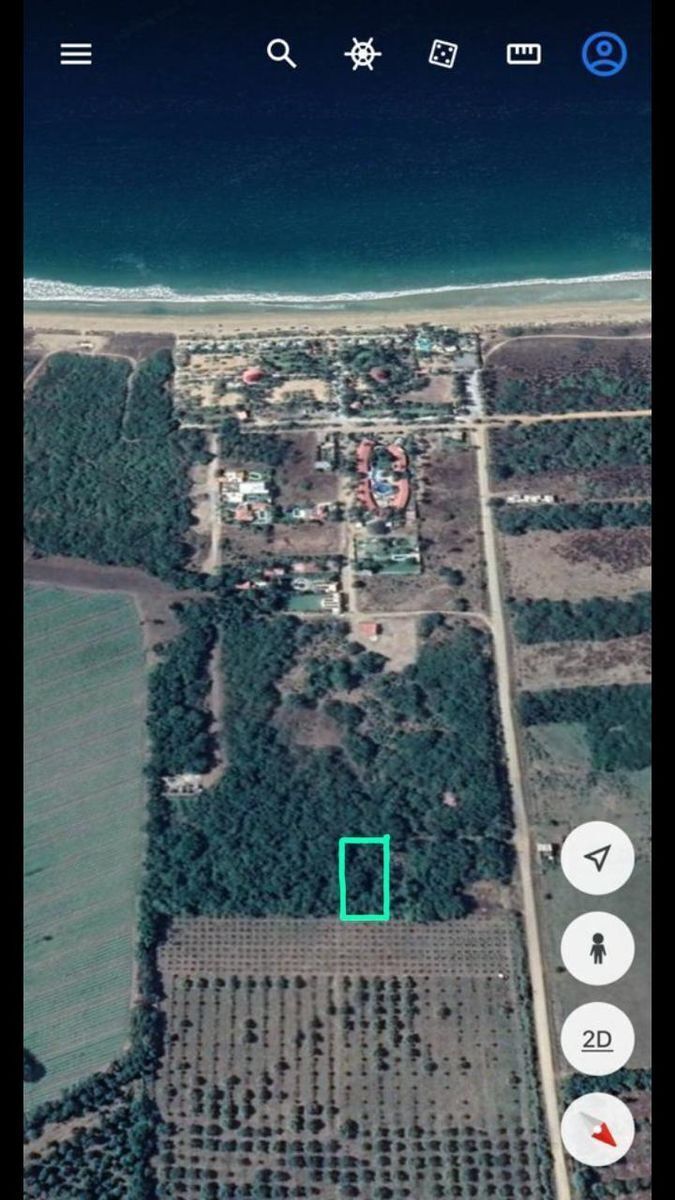Open the account profile icon
Image resolution: width=675 pixels, height=1200 pixels.
click(604, 54)
